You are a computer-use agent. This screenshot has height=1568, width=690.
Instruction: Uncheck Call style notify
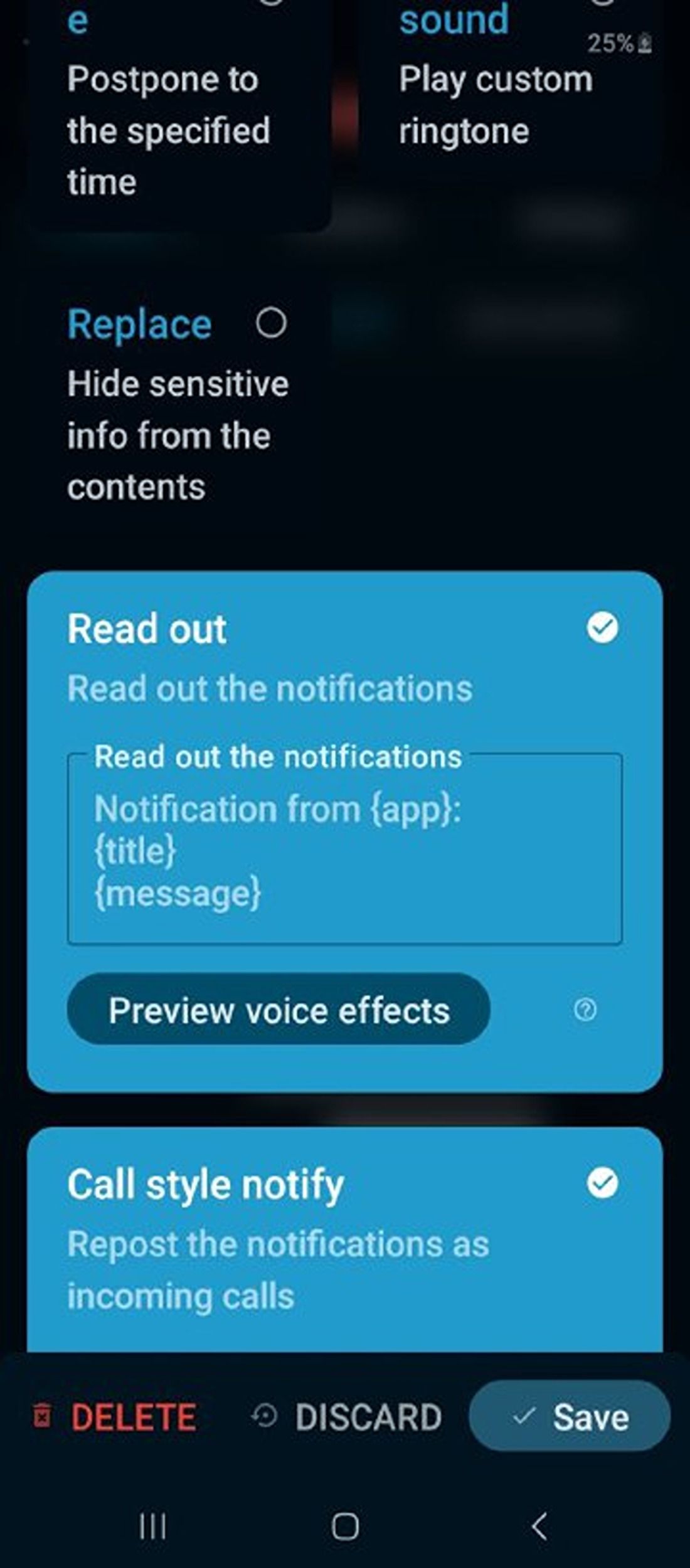(x=602, y=1184)
